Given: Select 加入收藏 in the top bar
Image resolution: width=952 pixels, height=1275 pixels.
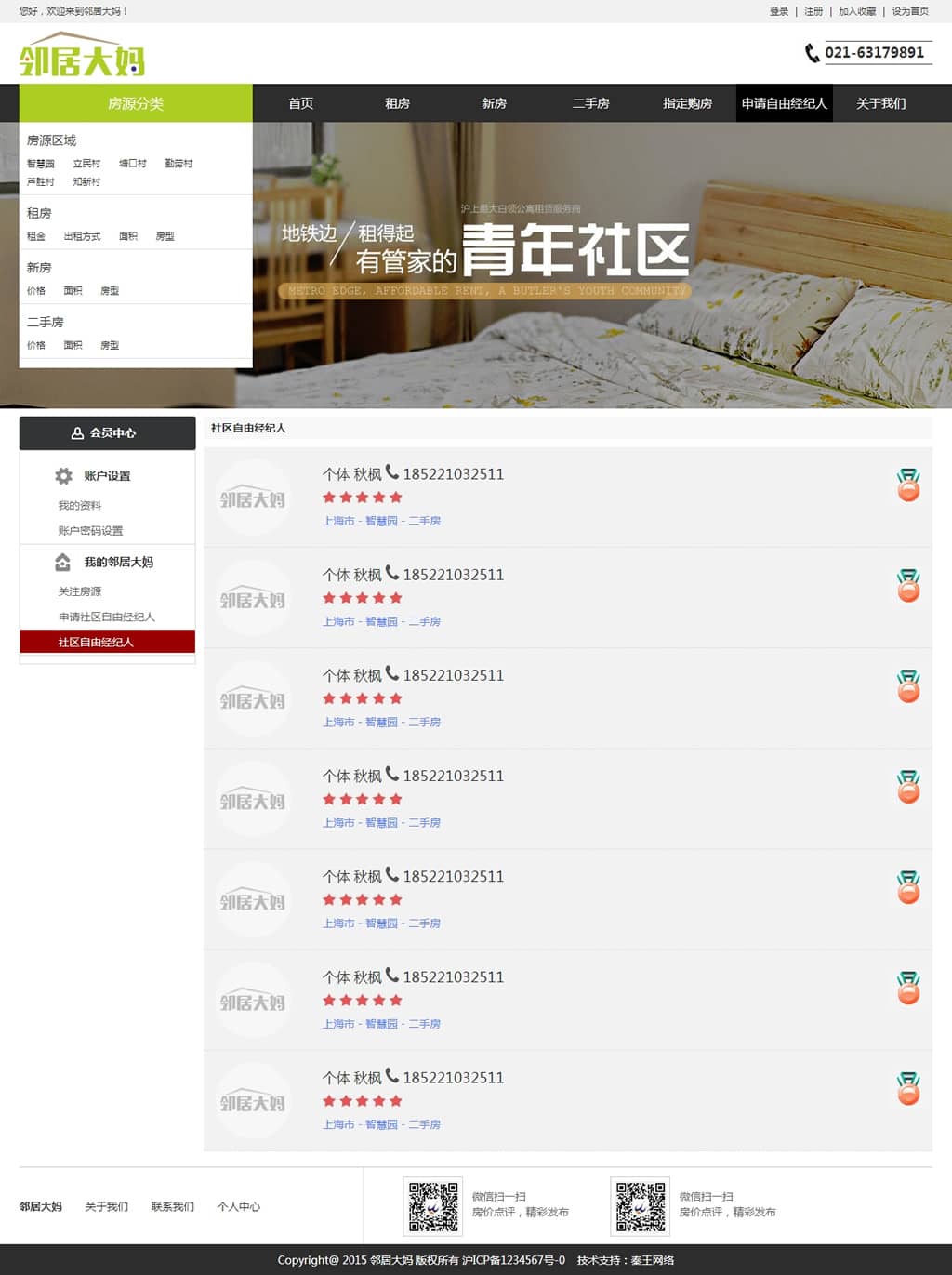Looking at the screenshot, I should (x=857, y=11).
